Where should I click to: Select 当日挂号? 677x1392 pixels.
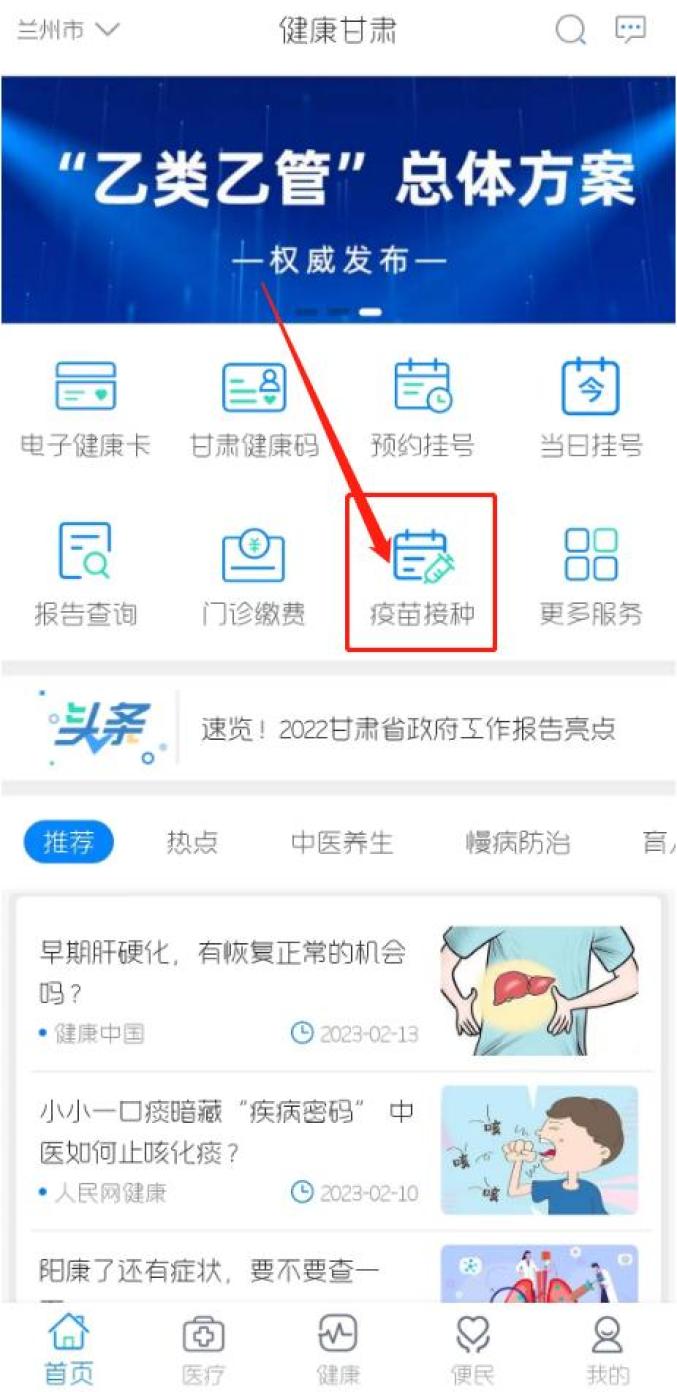(x=591, y=409)
